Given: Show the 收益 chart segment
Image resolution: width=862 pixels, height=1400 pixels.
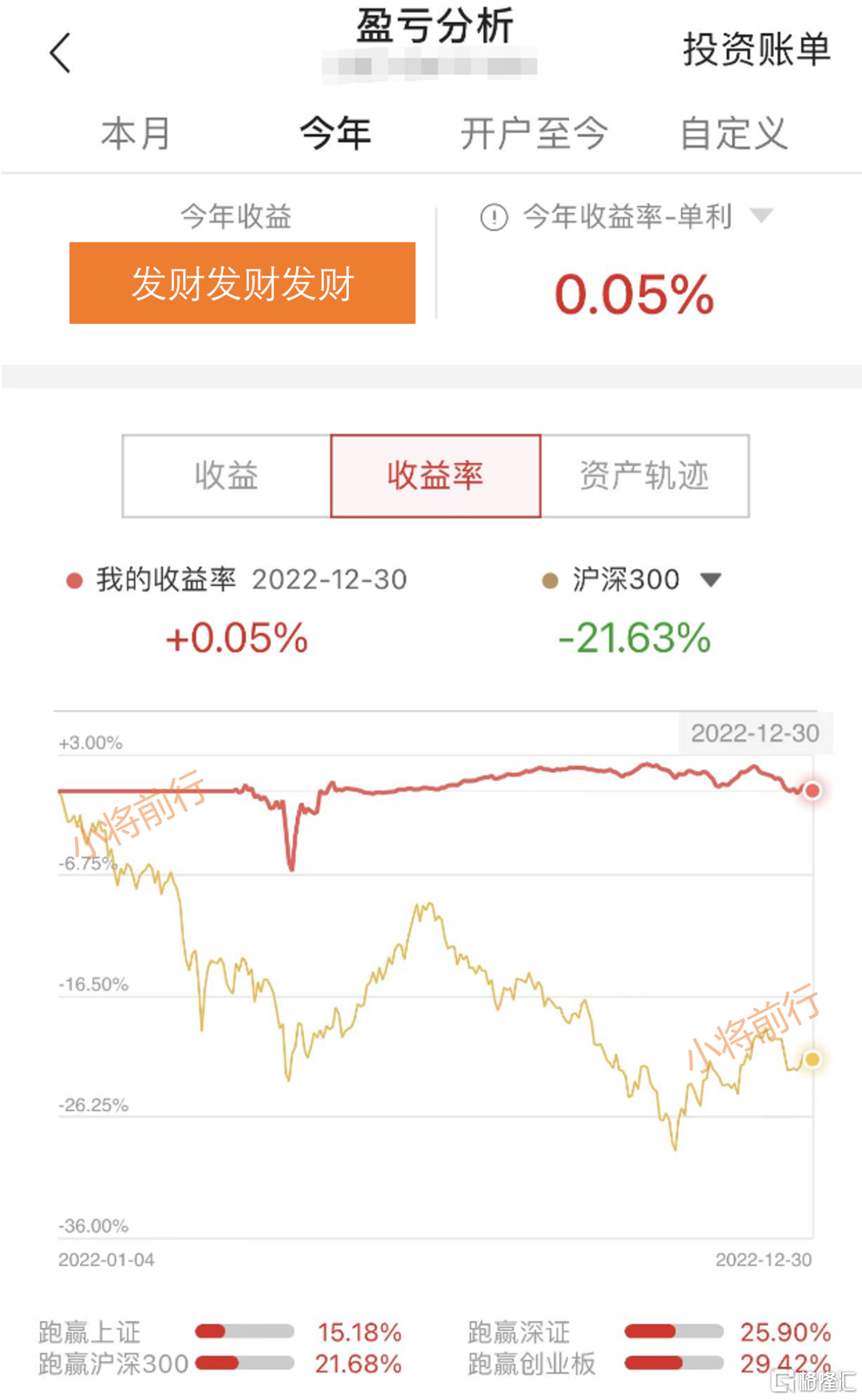Looking at the screenshot, I should (x=227, y=476).
